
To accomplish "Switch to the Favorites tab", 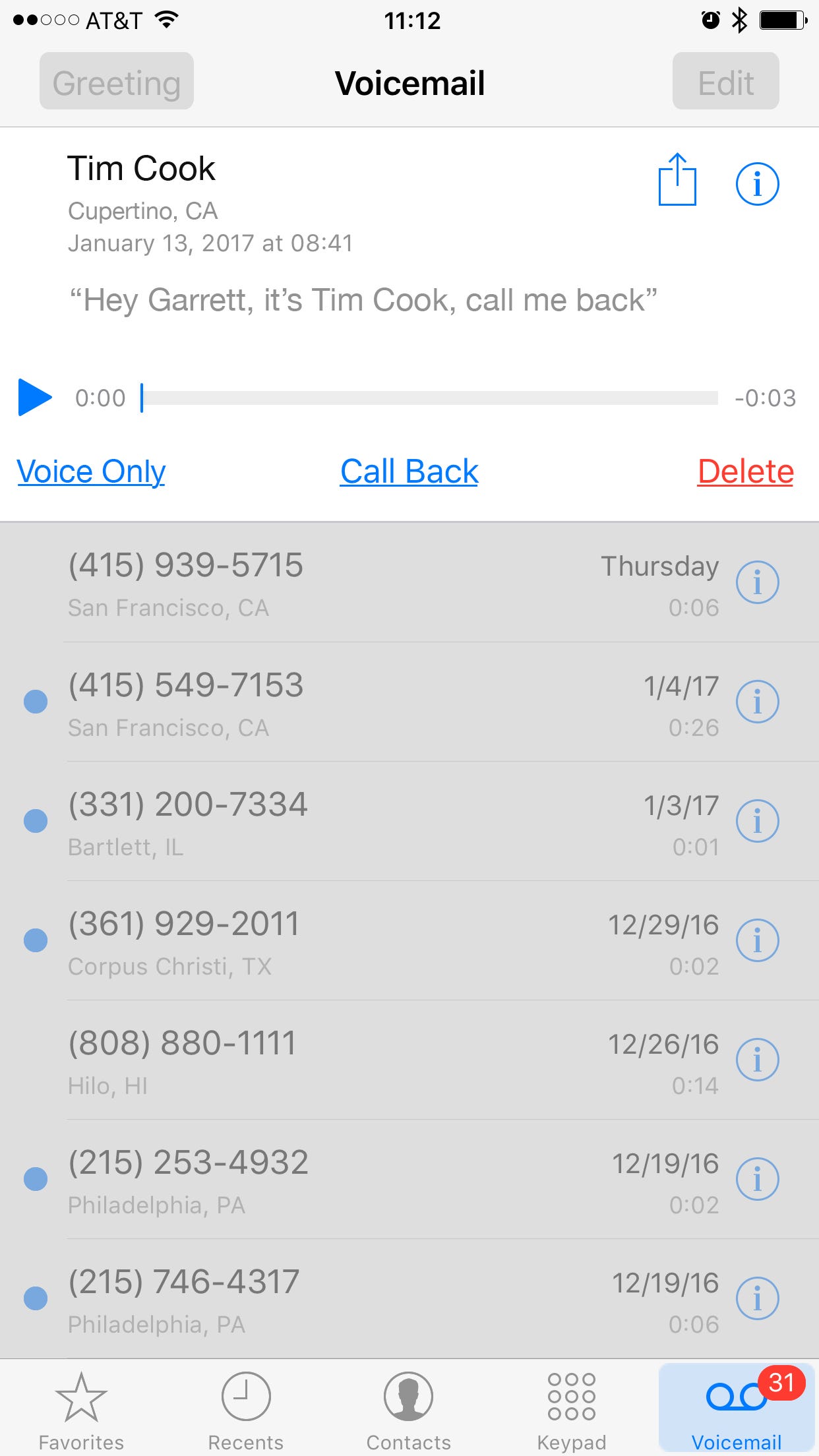I will (81, 1409).
